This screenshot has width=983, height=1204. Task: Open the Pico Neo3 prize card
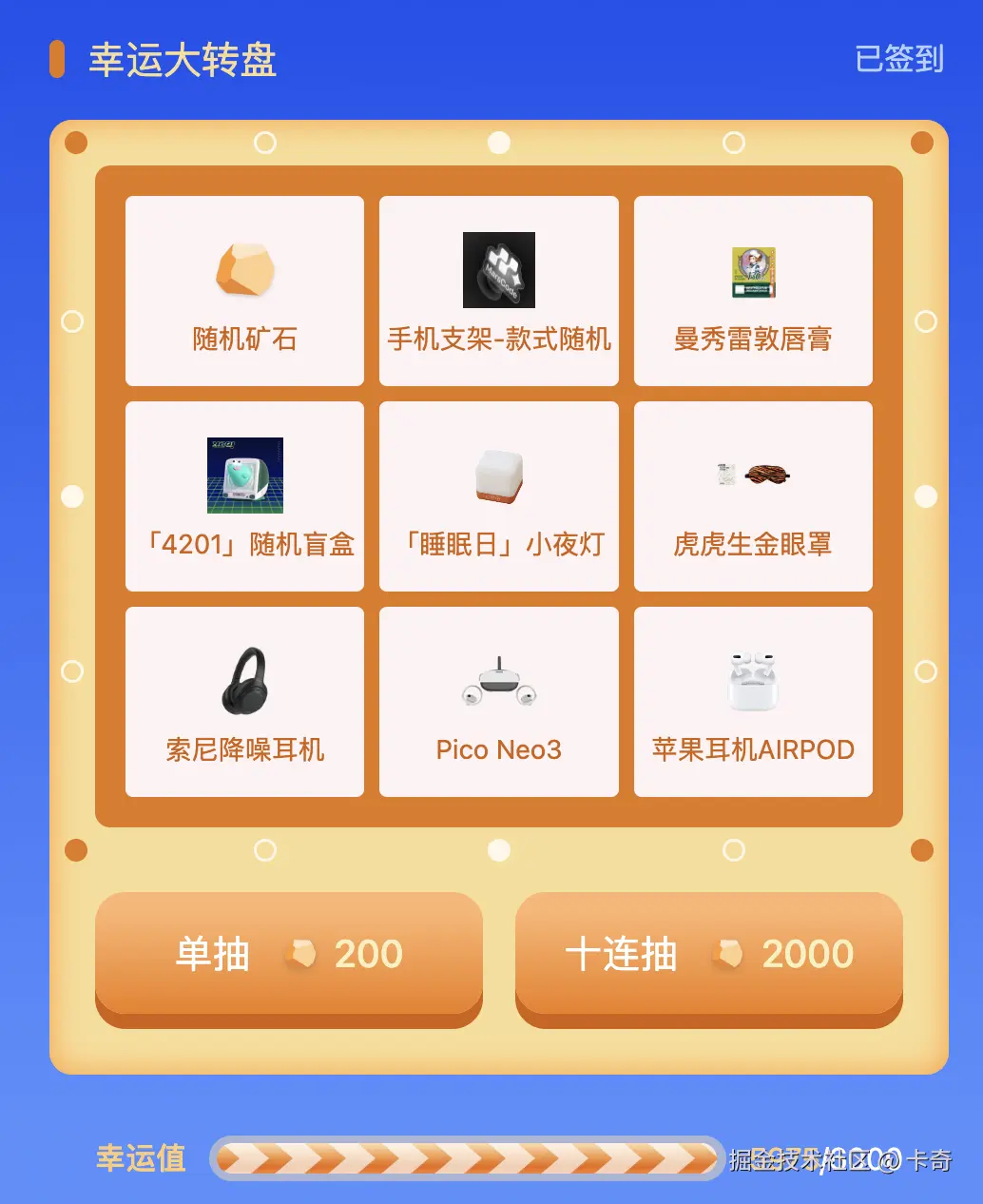(x=498, y=701)
